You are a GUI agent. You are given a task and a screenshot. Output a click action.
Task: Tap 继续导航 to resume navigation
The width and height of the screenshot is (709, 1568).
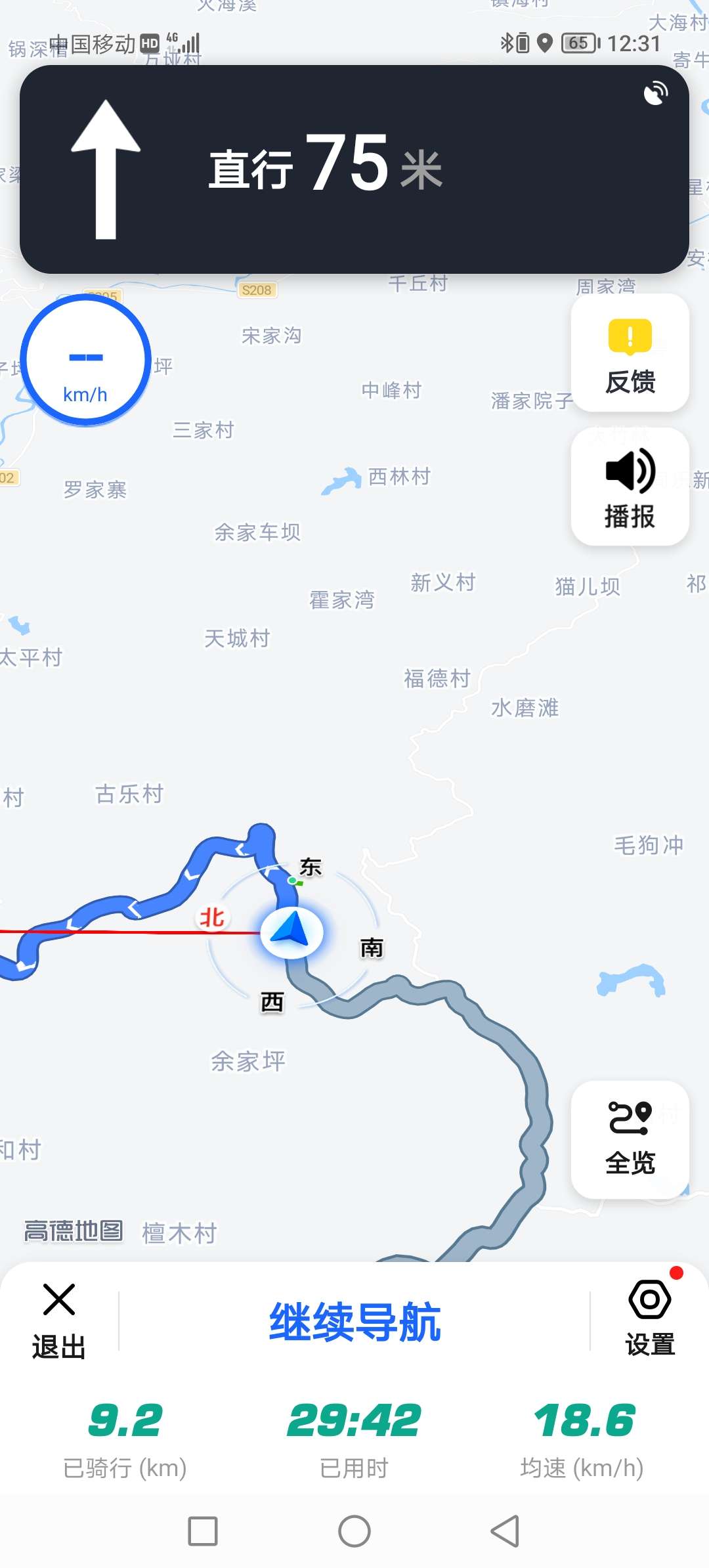point(354,1321)
